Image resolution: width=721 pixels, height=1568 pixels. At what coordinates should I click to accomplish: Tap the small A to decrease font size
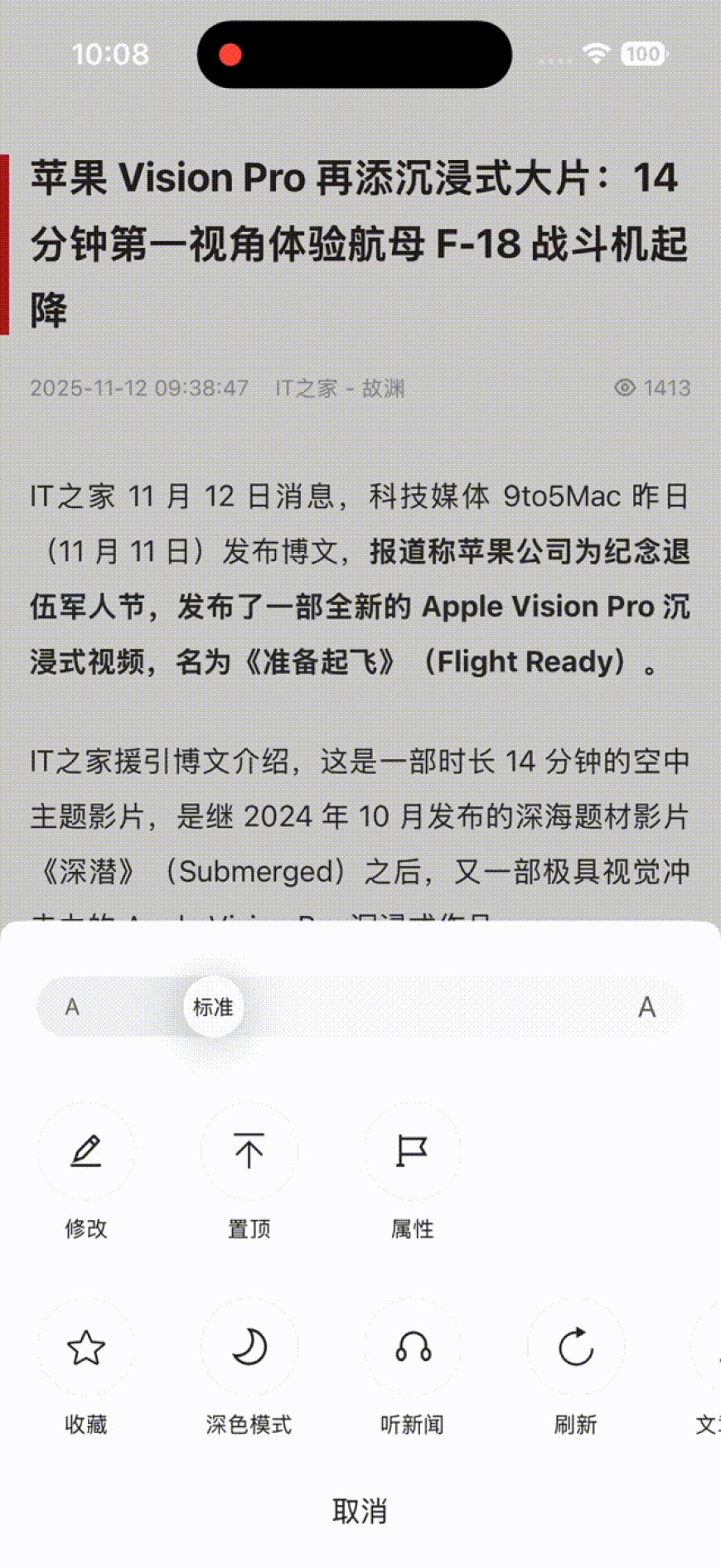point(71,1007)
